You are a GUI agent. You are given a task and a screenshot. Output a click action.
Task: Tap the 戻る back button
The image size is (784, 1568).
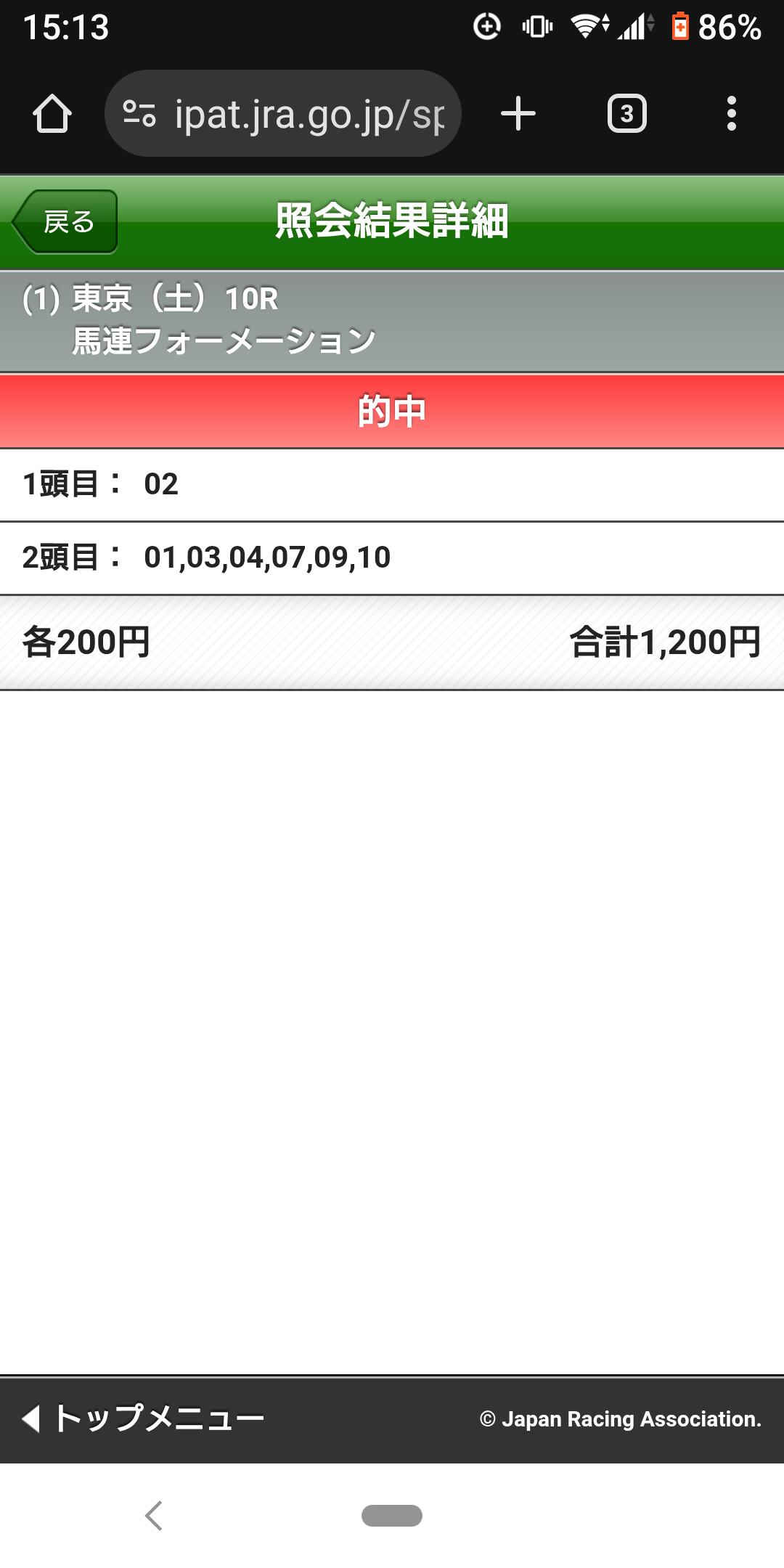tap(65, 221)
